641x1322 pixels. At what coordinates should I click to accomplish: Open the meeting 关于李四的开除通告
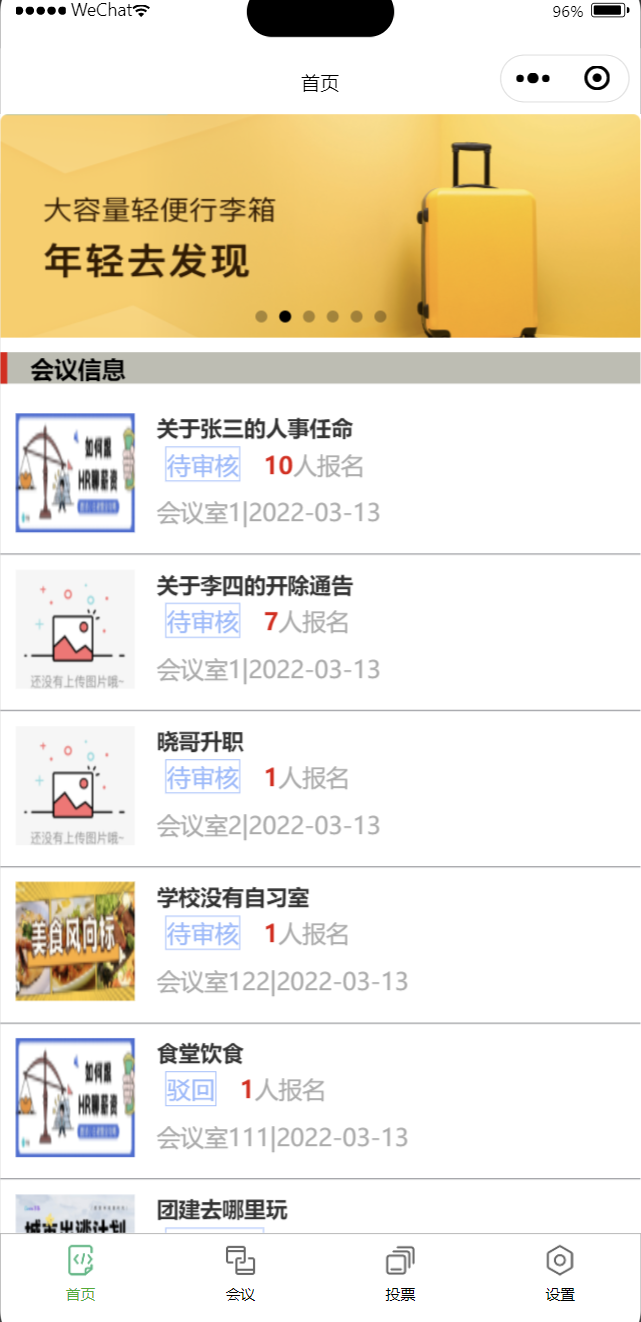point(320,632)
